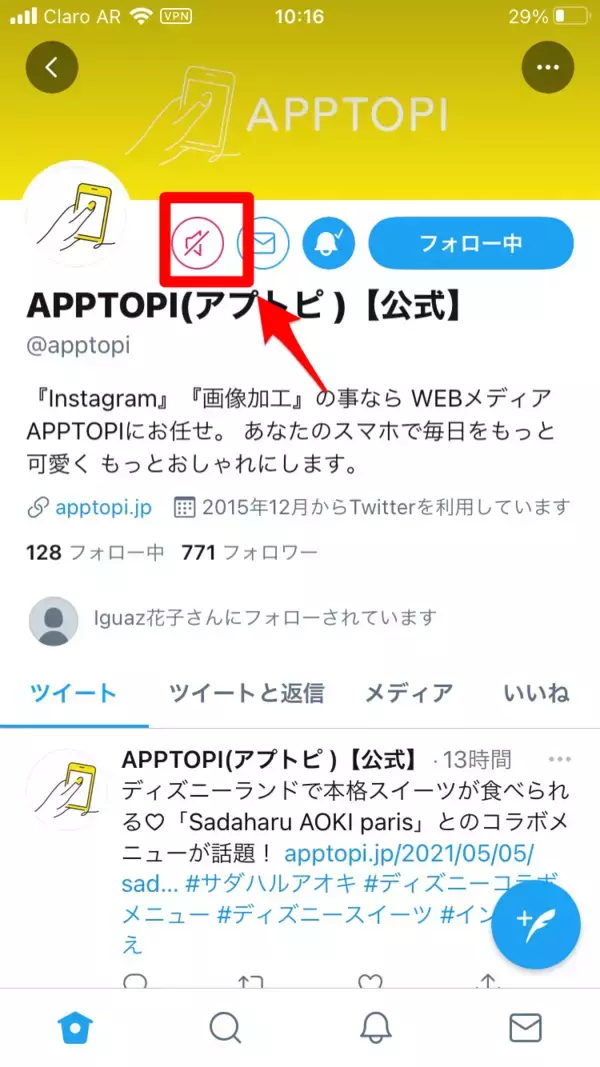The image size is (600, 1067).
Task: Switch to the ツイートと返信 tab
Action: [246, 693]
